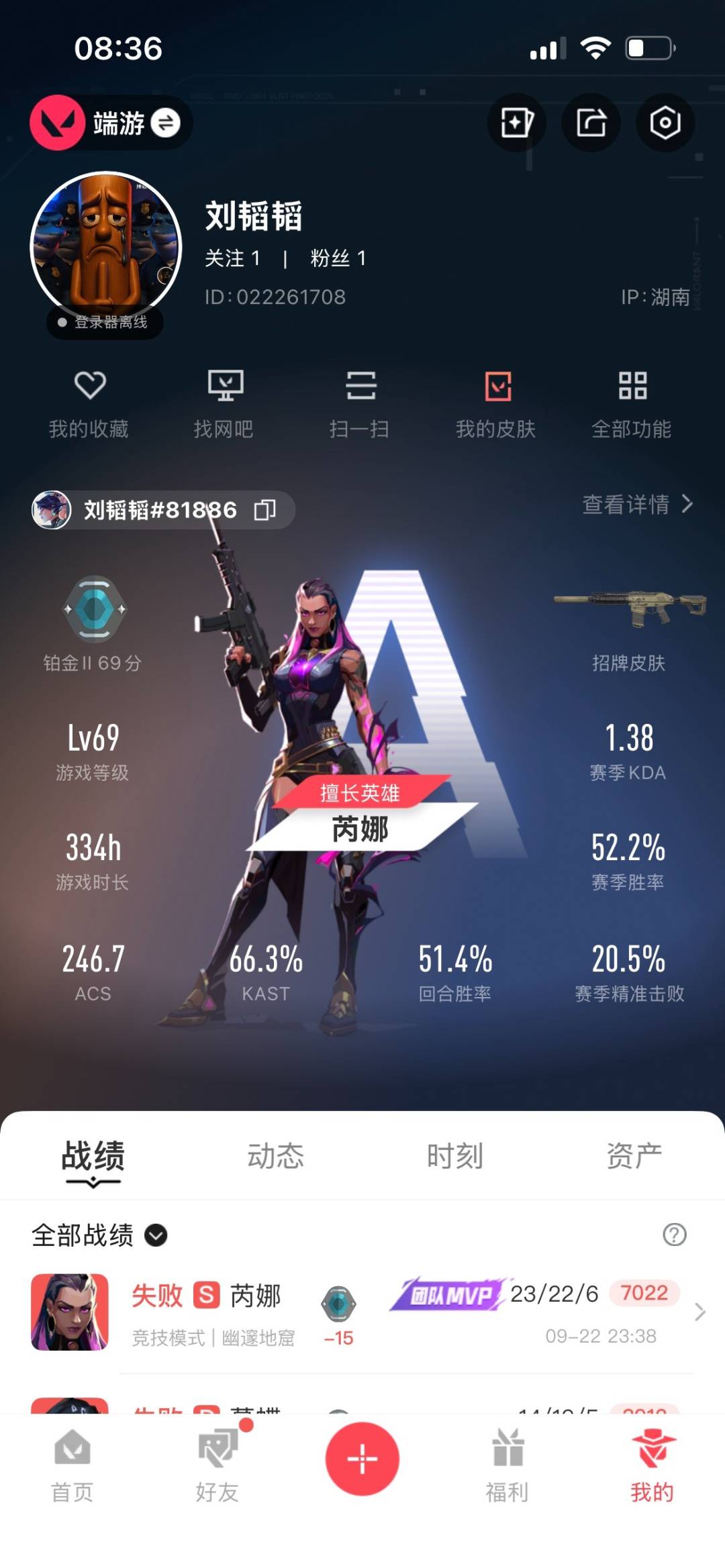Viewport: 725px width, 1568px height.
Task: Open the 好友 friends tab
Action: pyautogui.click(x=217, y=1465)
